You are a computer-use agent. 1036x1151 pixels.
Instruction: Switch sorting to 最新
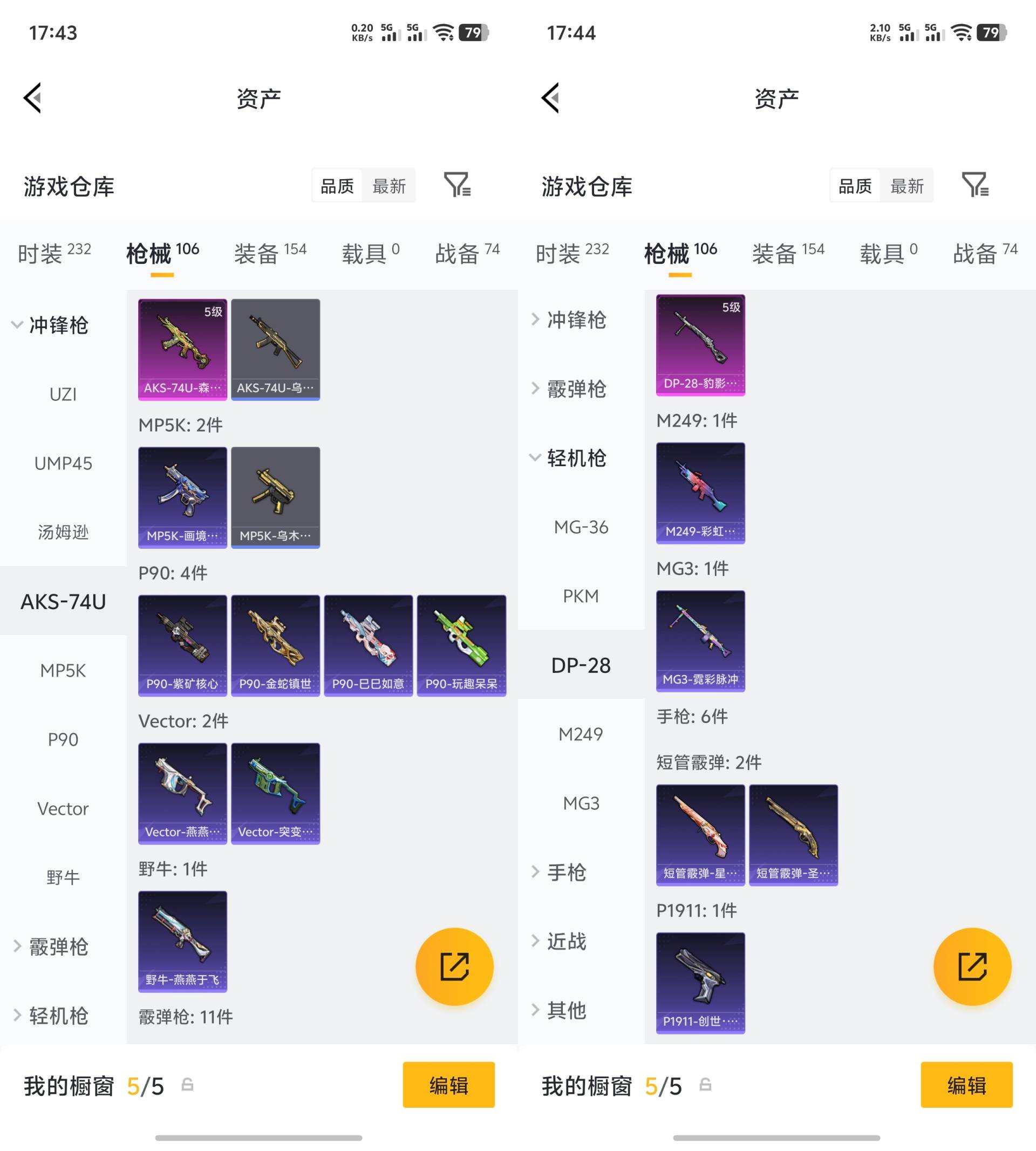click(389, 185)
